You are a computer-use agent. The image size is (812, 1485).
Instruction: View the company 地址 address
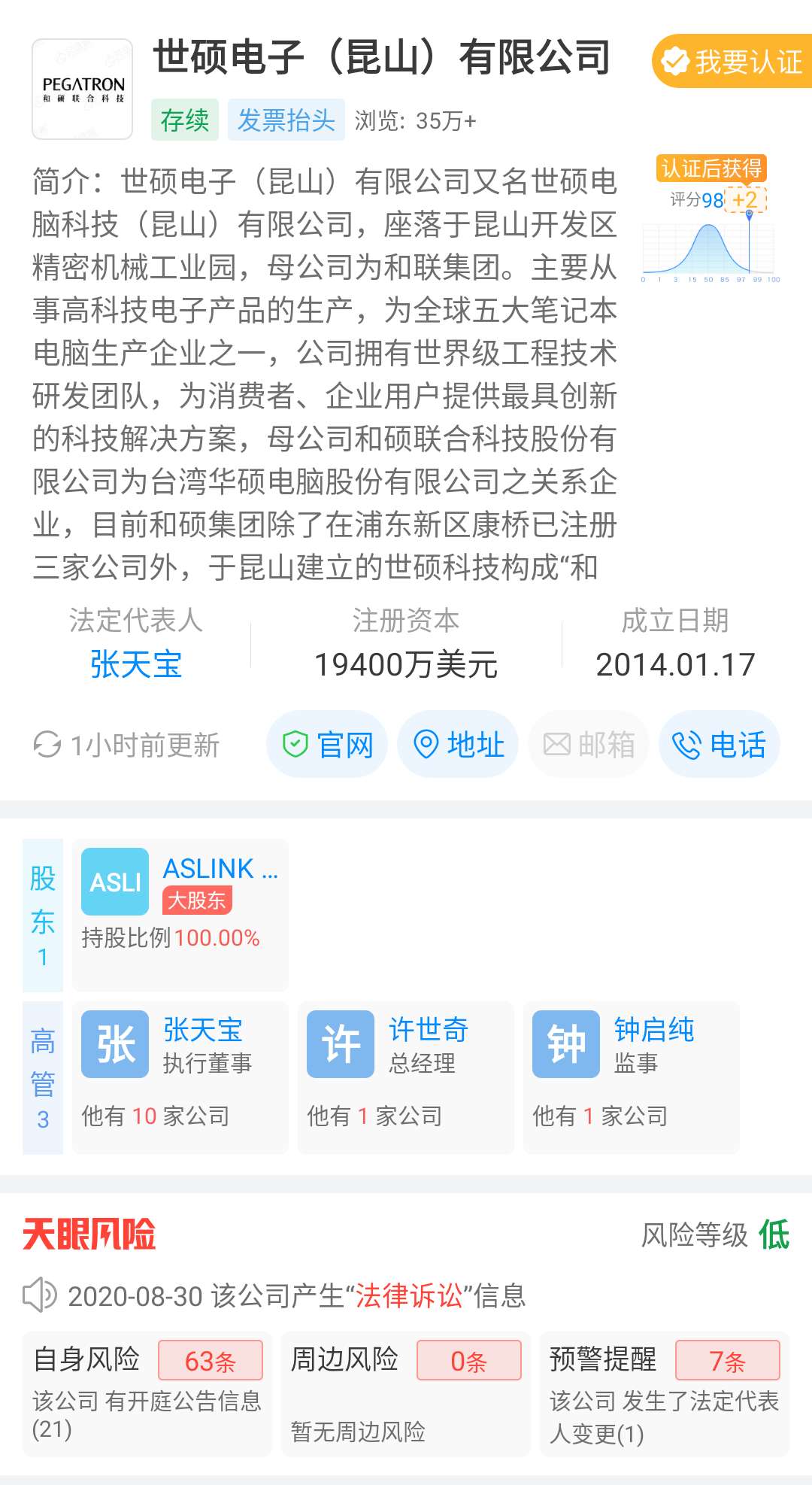pyautogui.click(x=458, y=745)
